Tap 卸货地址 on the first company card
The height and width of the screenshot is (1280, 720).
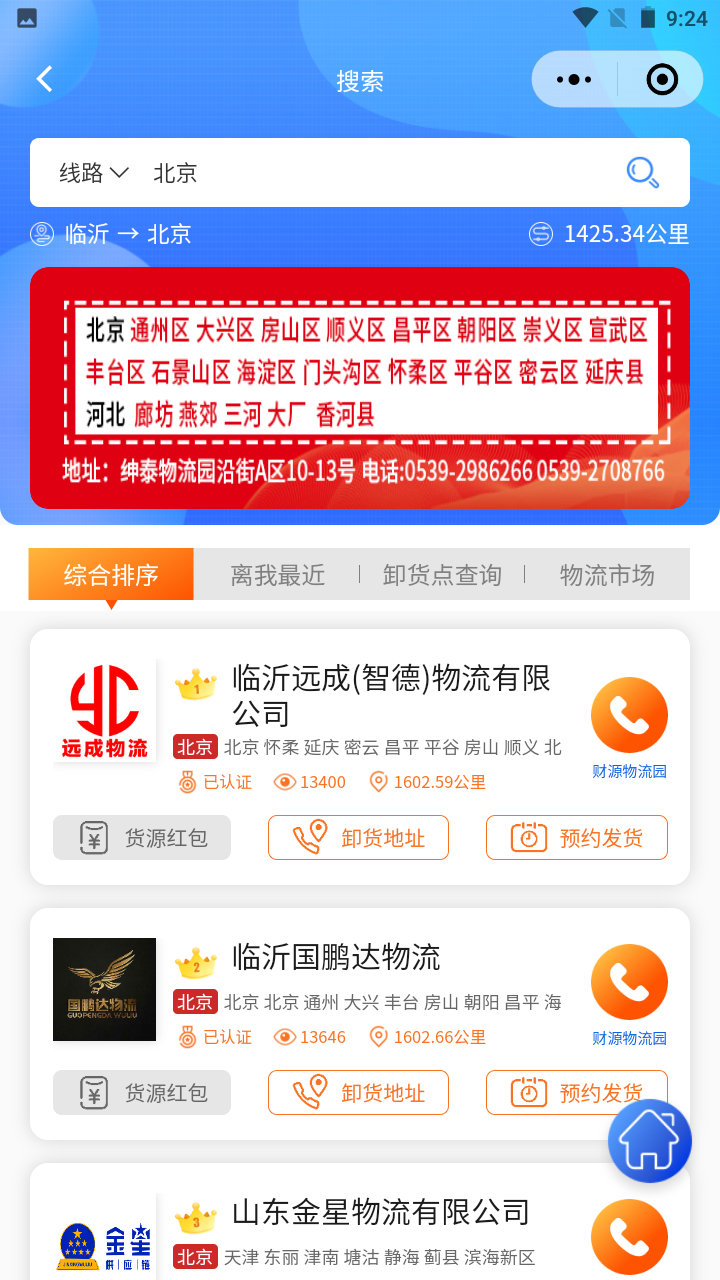coord(358,837)
